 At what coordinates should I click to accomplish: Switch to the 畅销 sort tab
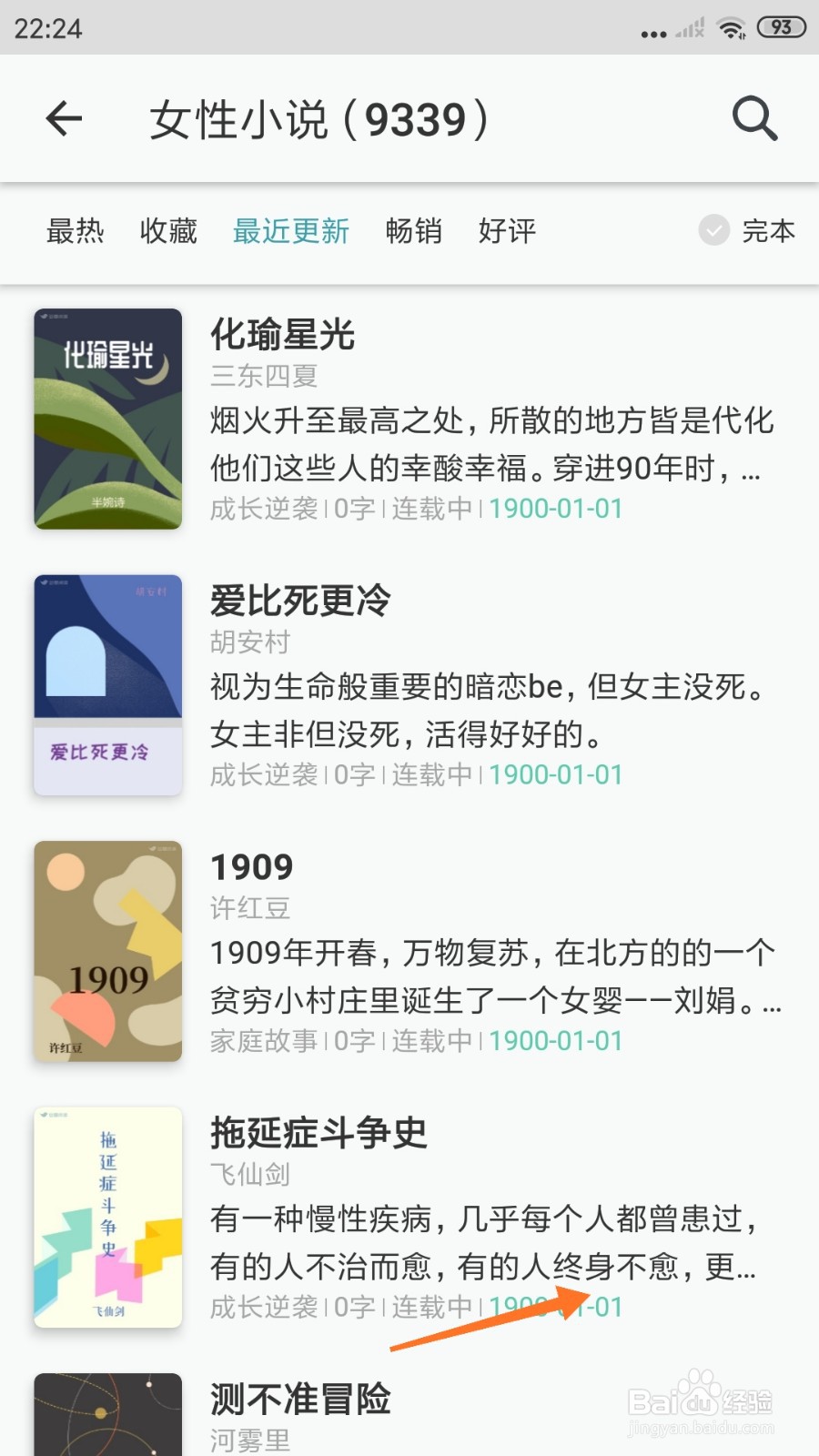click(x=414, y=231)
